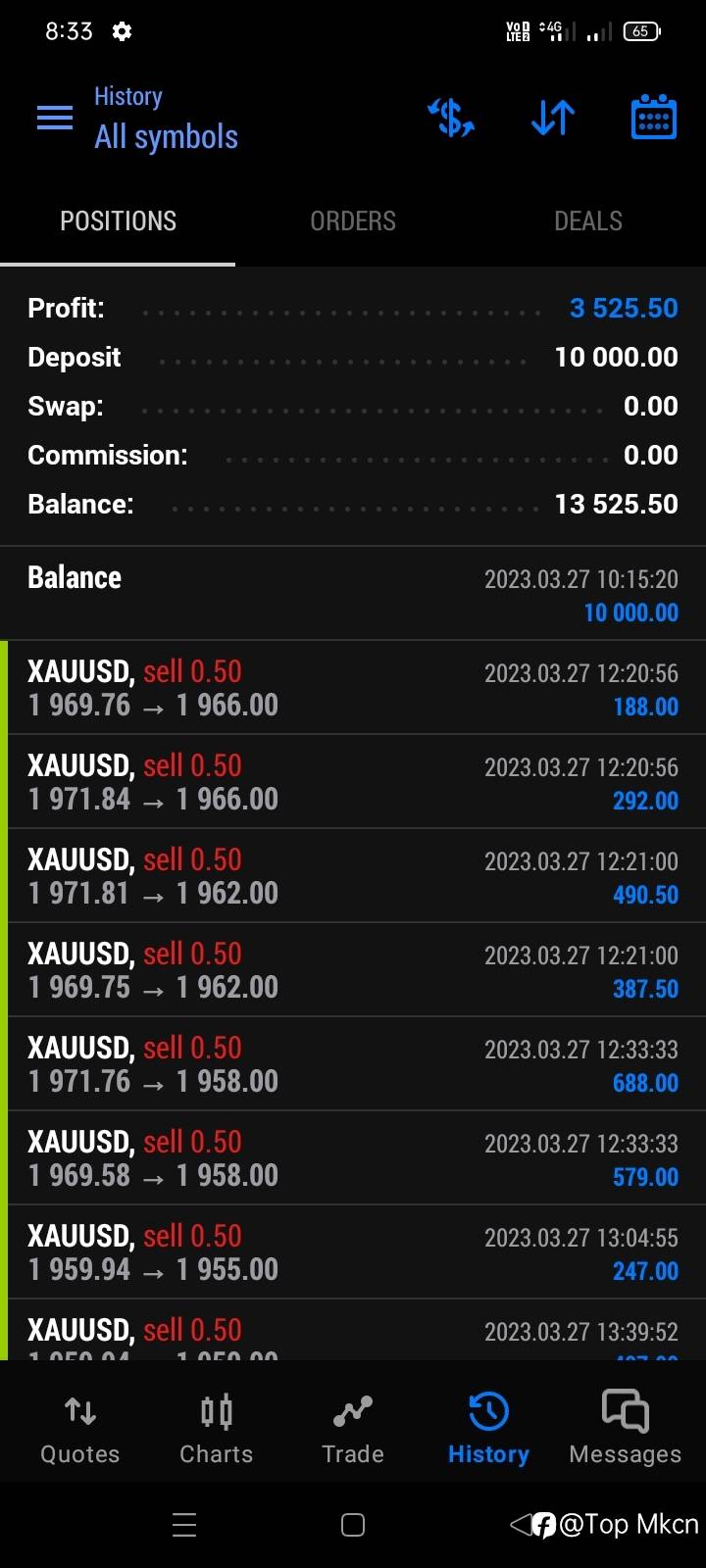Switch to the DEALS tab
Screen dimensions: 706x1568
pos(588,221)
